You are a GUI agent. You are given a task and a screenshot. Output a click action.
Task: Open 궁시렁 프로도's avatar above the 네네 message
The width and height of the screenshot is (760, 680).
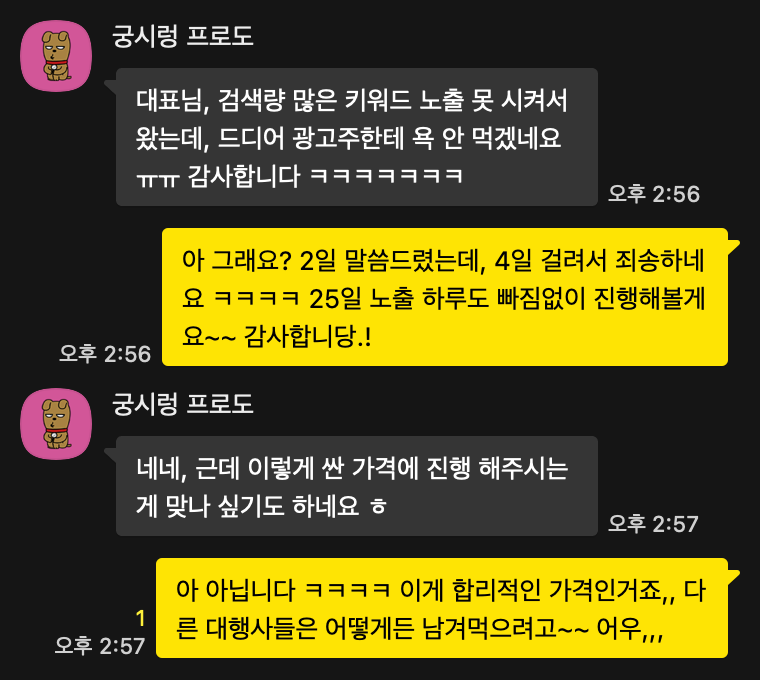click(x=56, y=424)
